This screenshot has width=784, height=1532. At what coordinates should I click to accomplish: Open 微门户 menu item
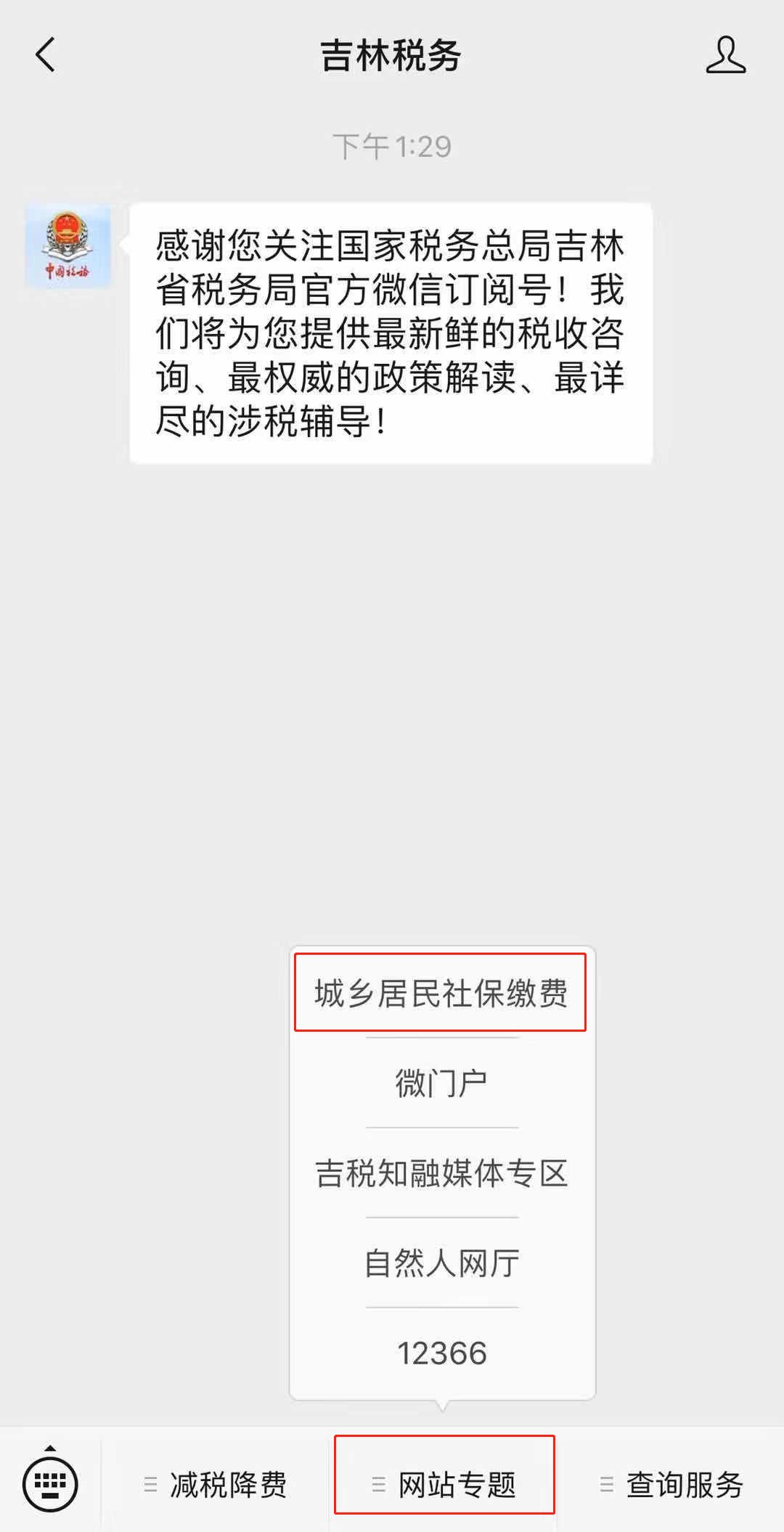click(x=441, y=1083)
